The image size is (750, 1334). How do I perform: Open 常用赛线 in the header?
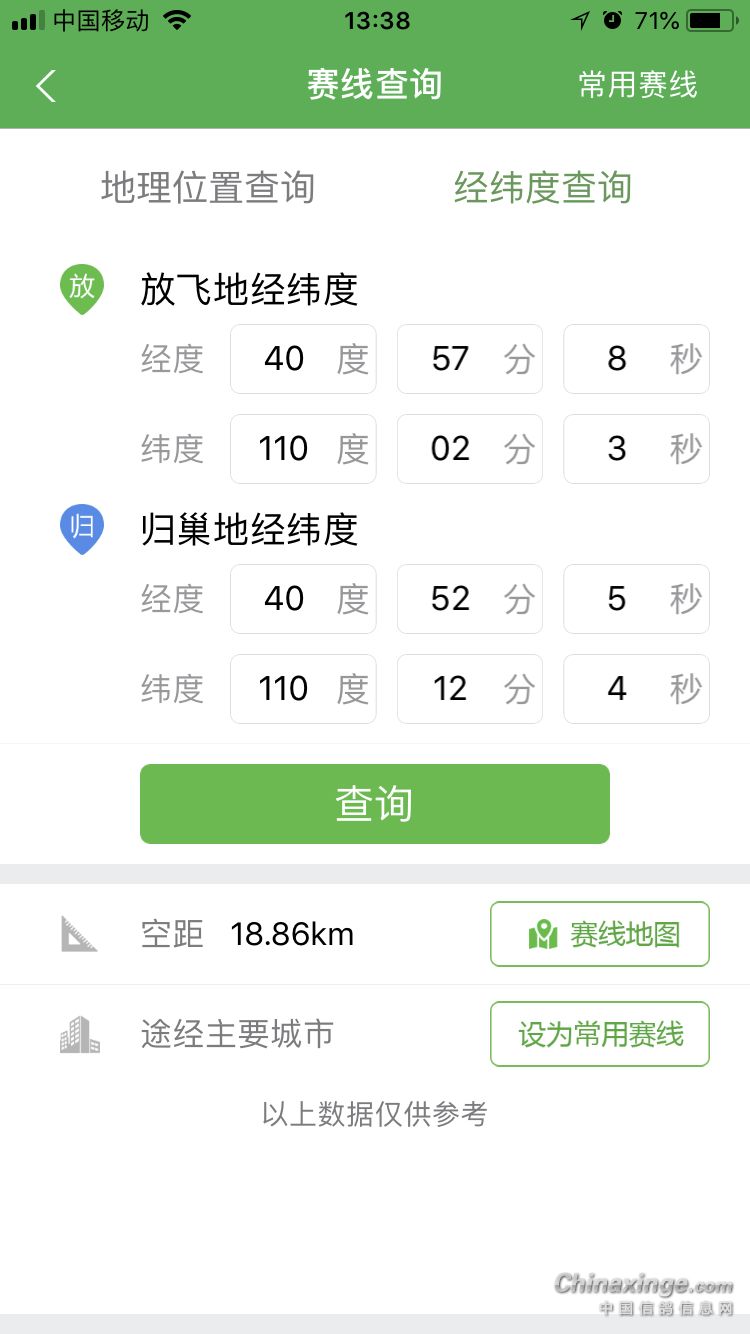(x=637, y=86)
